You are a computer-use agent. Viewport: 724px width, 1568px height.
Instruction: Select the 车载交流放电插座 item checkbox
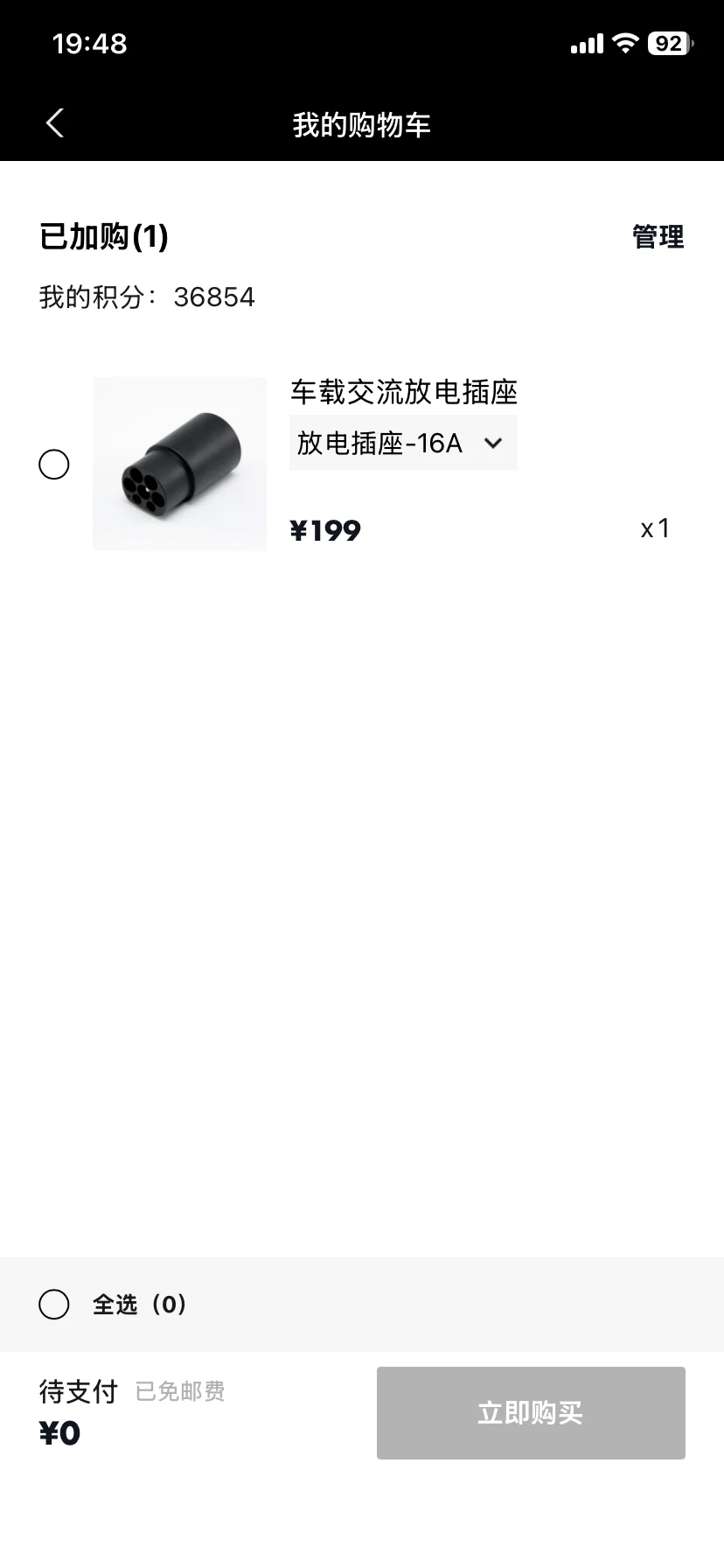click(54, 465)
